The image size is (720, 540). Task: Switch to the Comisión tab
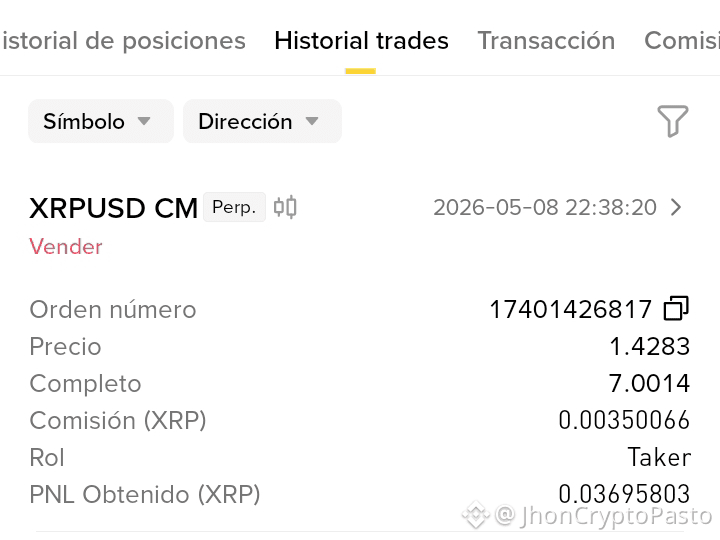click(x=682, y=40)
